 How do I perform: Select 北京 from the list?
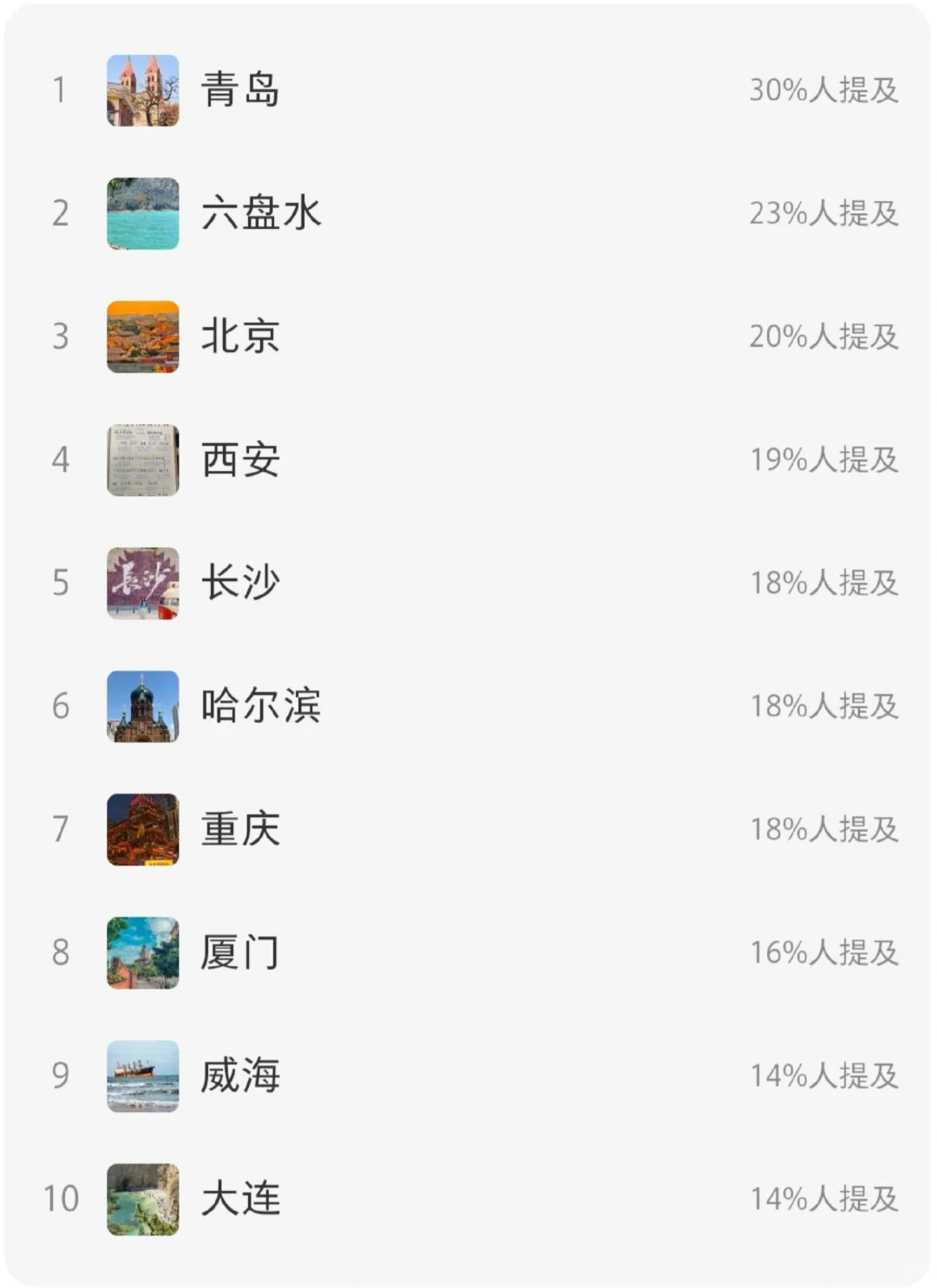pyautogui.click(x=468, y=337)
